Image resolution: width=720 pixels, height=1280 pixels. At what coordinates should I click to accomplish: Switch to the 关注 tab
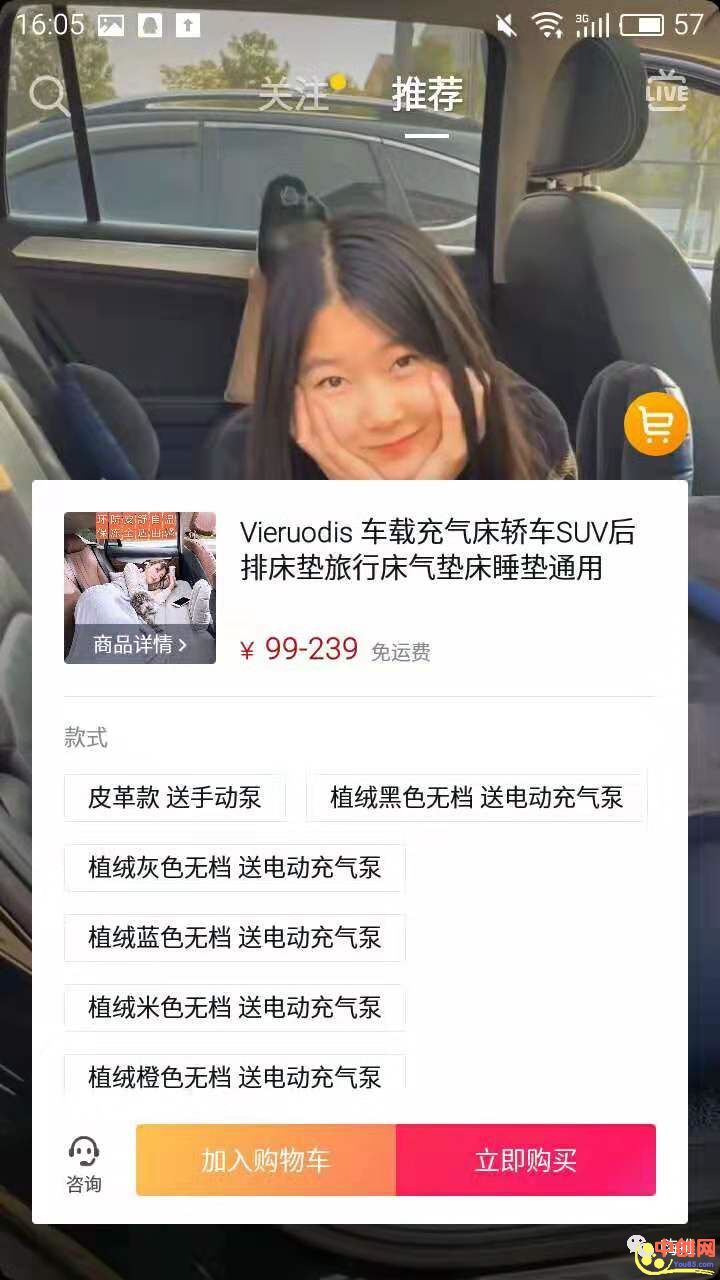point(294,94)
